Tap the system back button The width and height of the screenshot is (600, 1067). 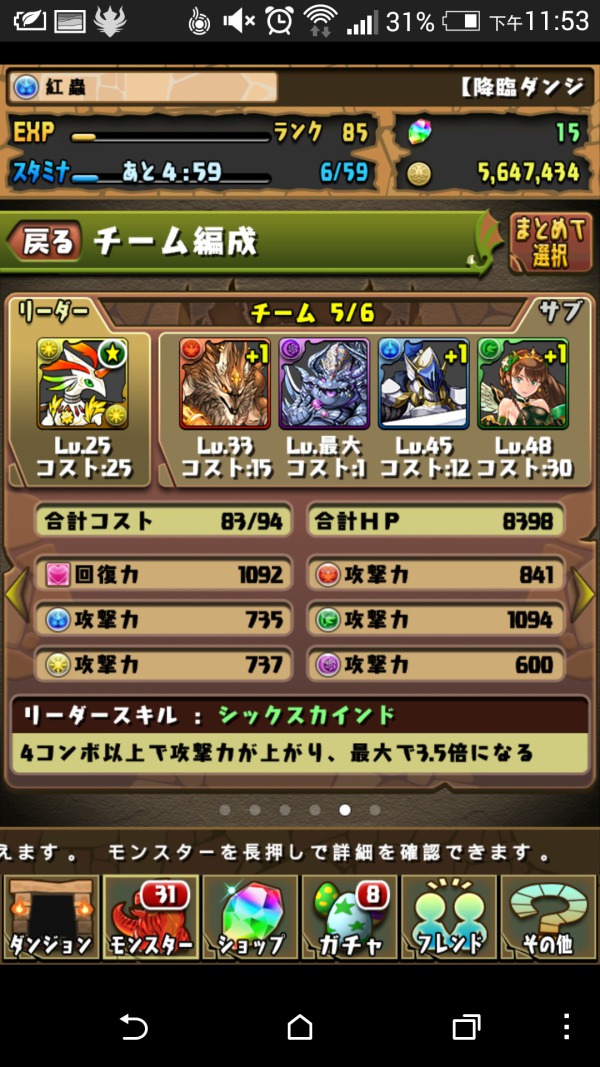coord(134,1026)
